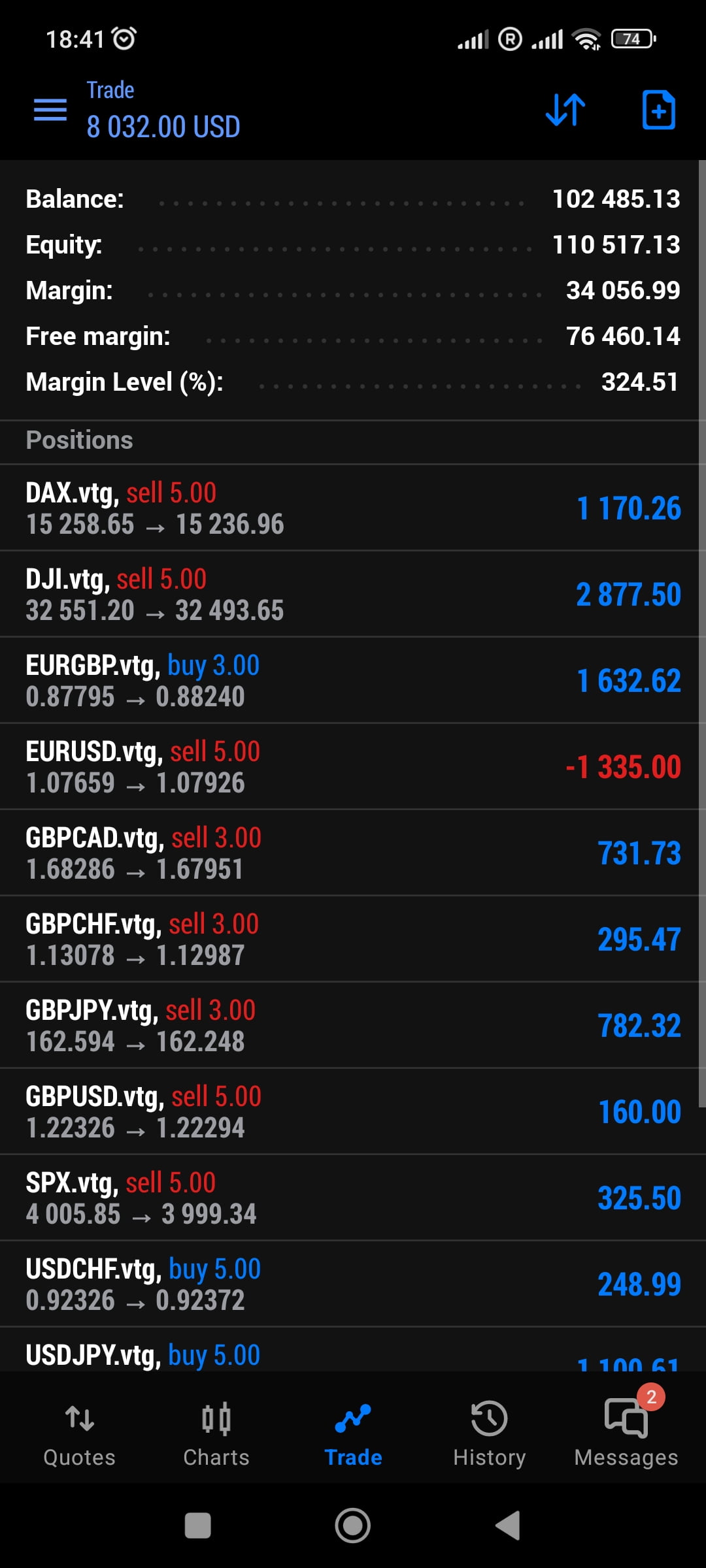This screenshot has width=706, height=1568.
Task: Expand the GBPJPY.vtg position details
Action: [x=353, y=1024]
